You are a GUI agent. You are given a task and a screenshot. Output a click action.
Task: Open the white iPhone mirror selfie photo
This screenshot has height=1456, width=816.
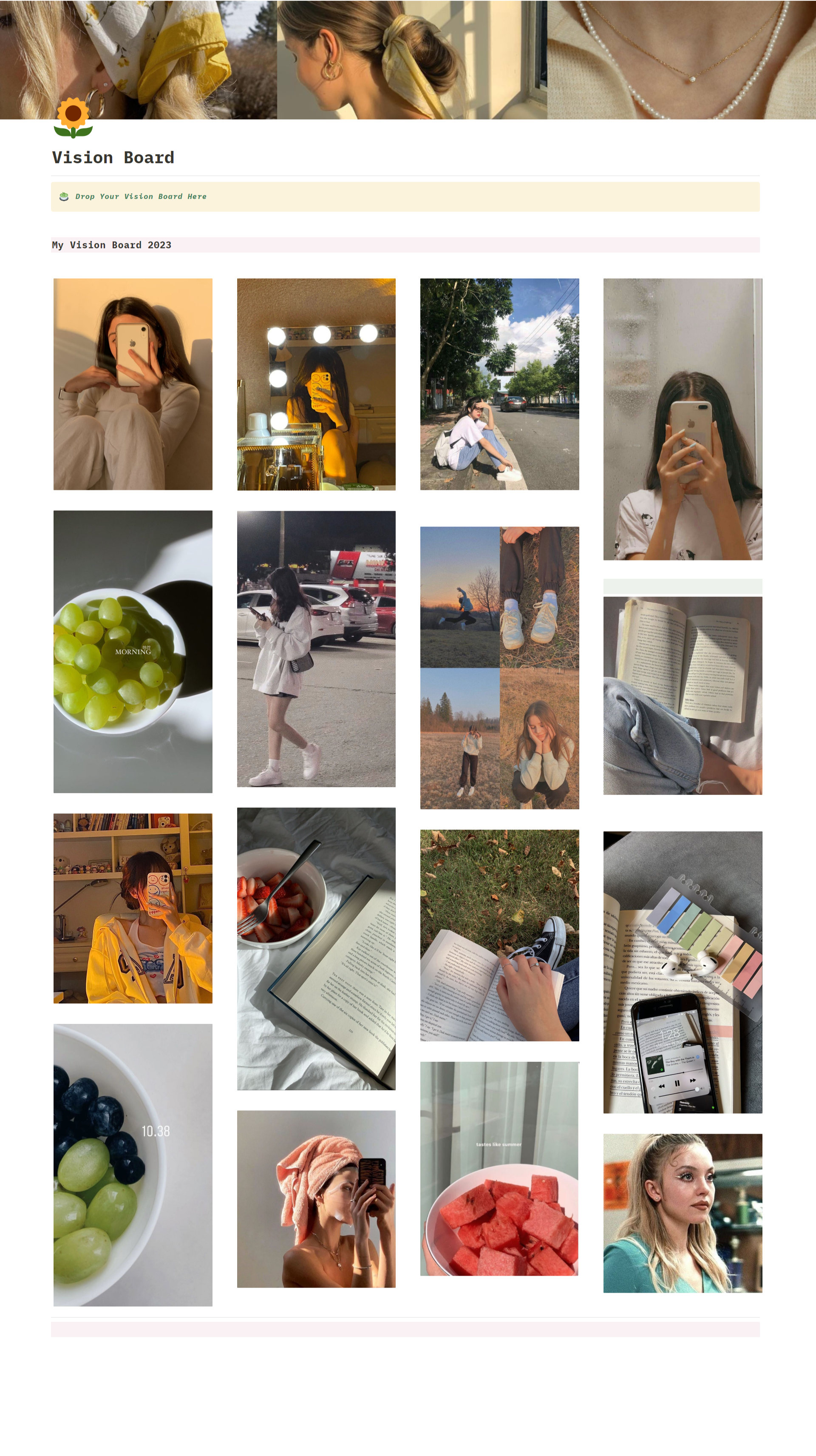[133, 384]
